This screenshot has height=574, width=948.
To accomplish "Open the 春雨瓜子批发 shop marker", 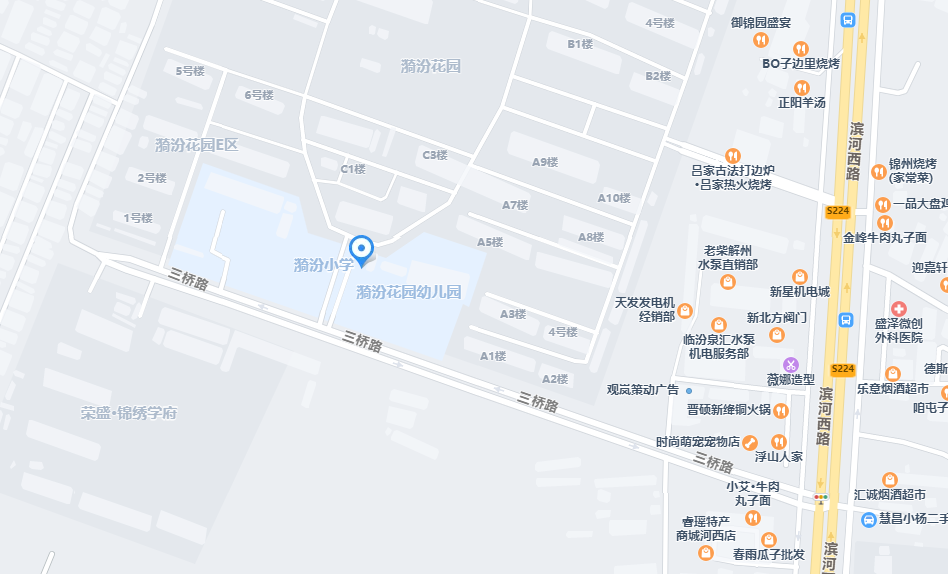I will [x=768, y=540].
